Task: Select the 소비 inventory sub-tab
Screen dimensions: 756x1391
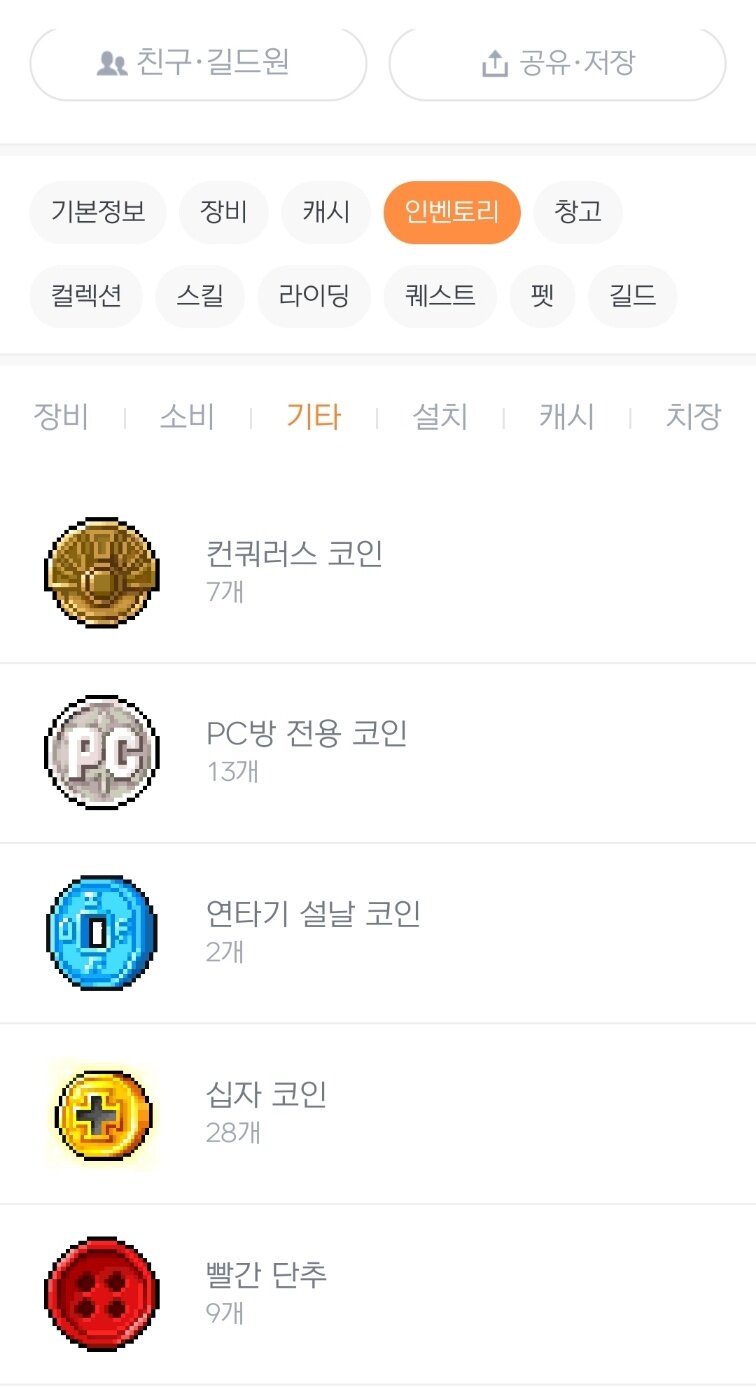Action: pos(187,416)
